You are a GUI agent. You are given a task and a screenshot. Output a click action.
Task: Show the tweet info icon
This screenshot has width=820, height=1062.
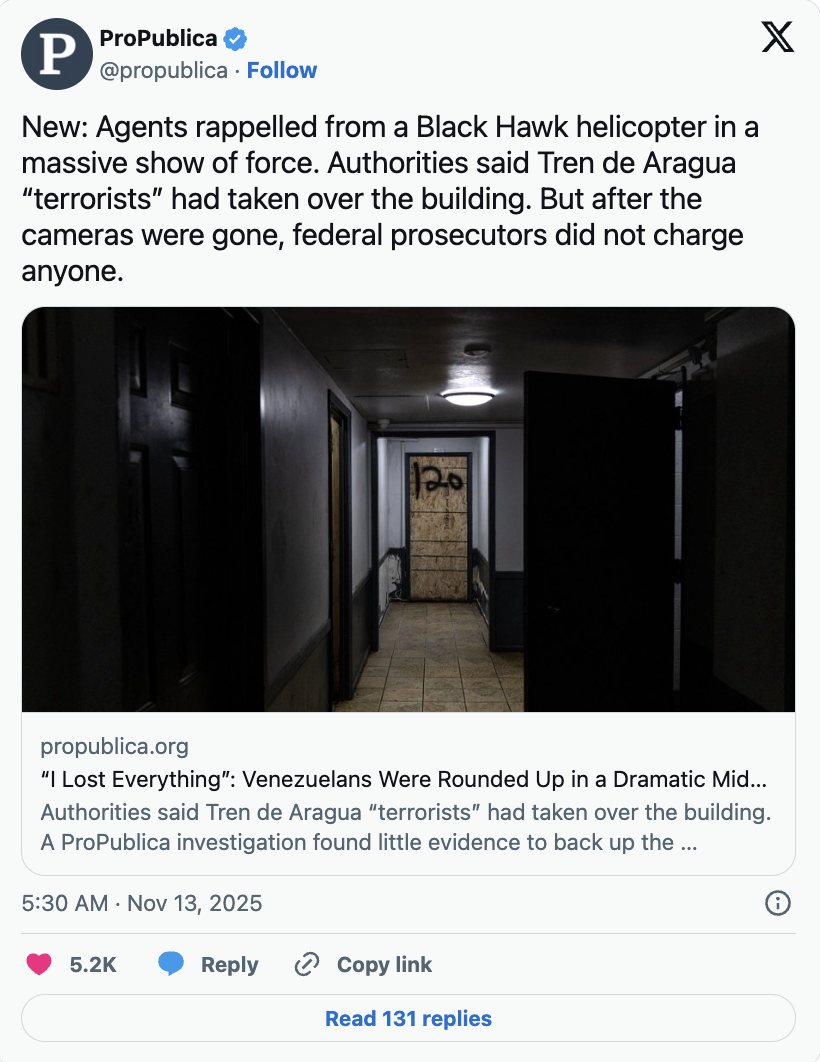[x=777, y=903]
